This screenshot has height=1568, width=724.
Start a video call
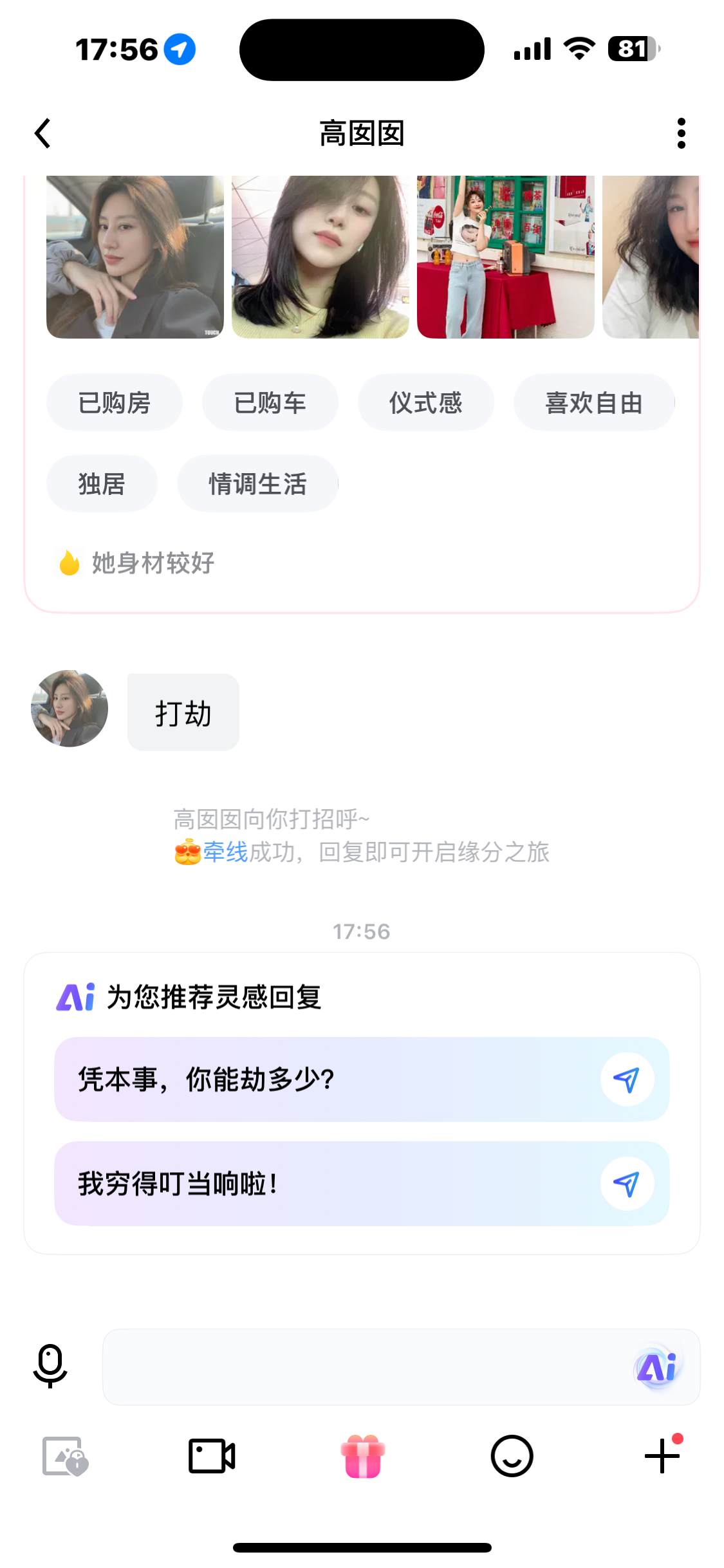coord(212,1456)
